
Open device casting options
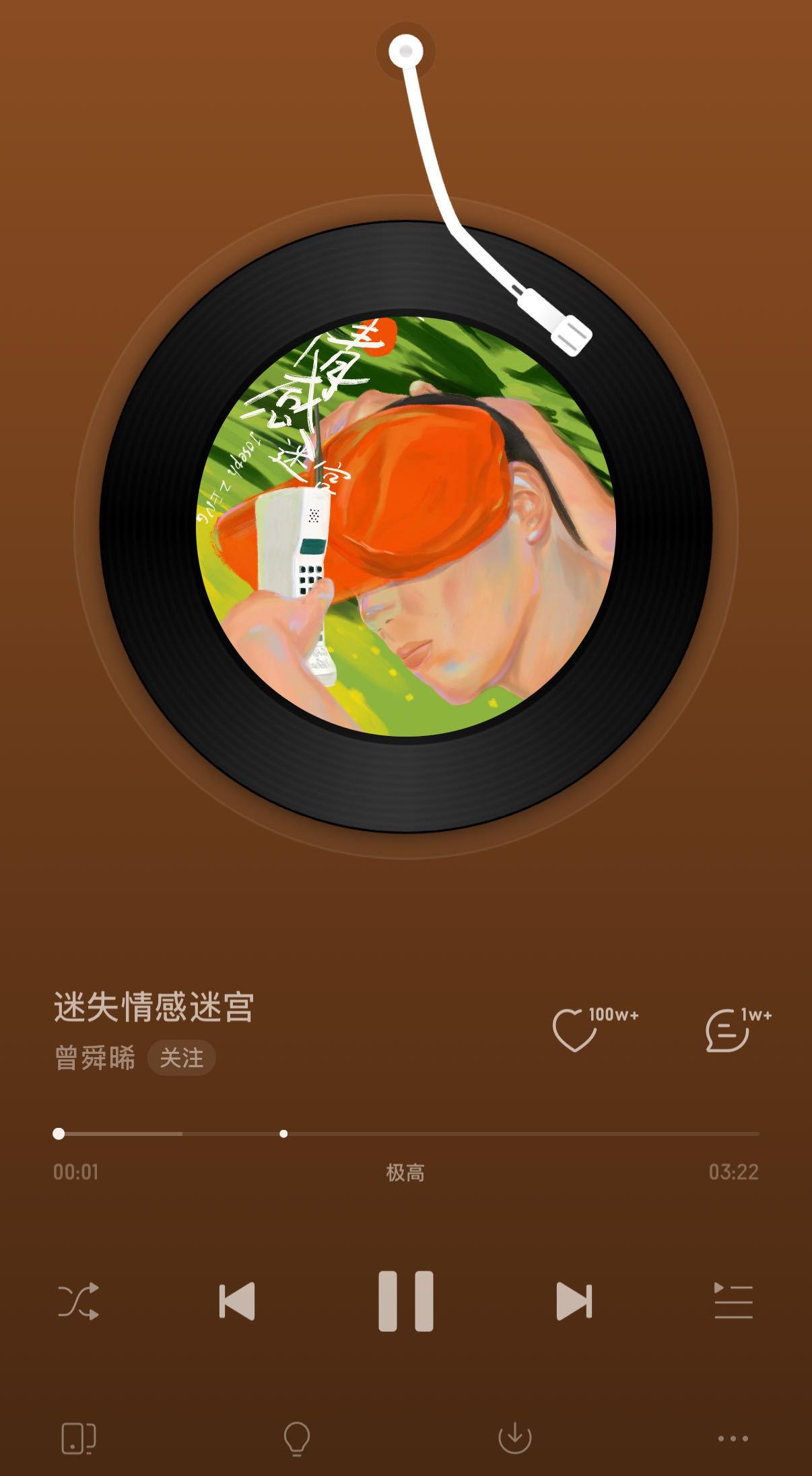[78, 1438]
